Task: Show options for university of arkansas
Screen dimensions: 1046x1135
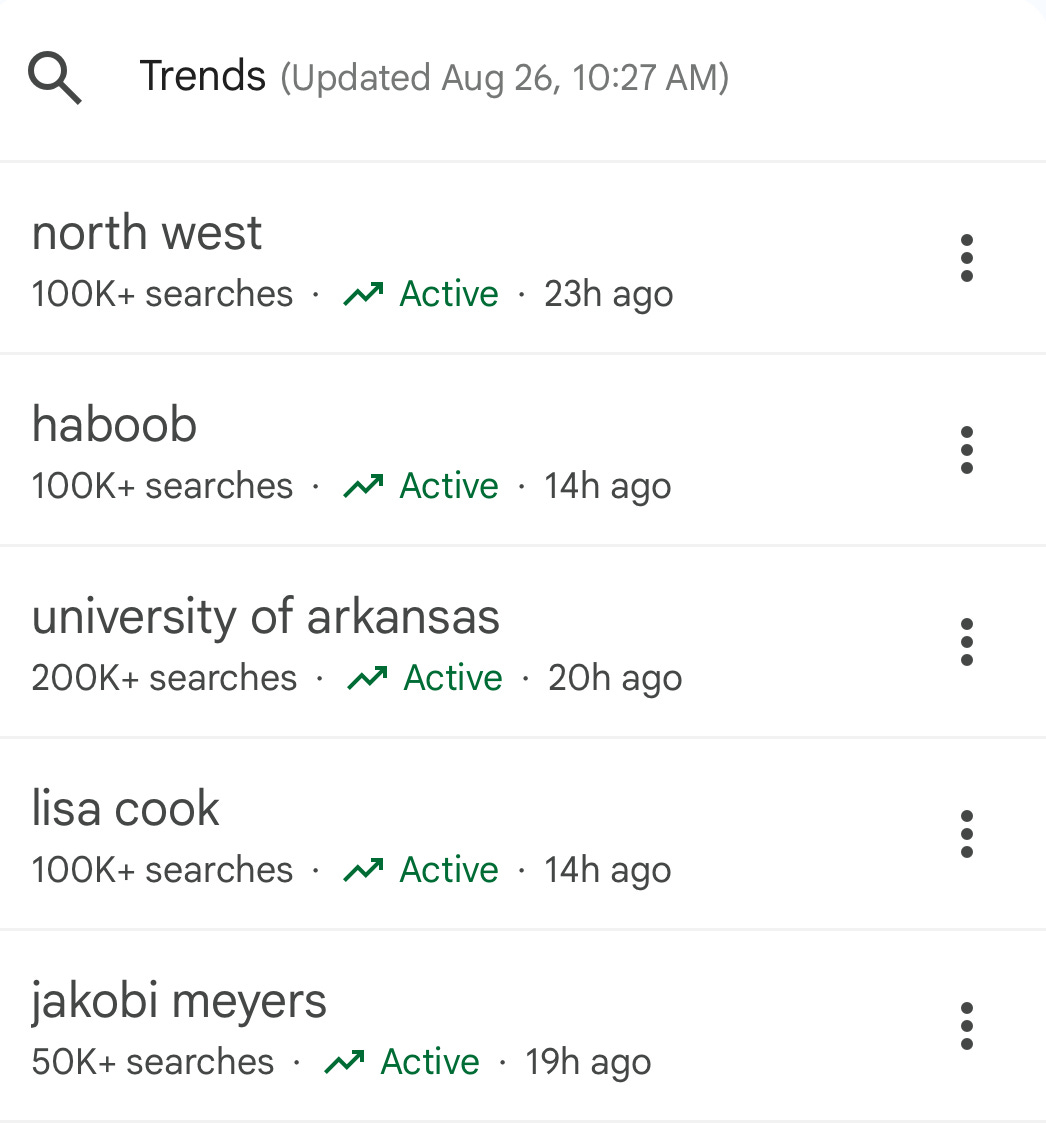Action: [966, 642]
